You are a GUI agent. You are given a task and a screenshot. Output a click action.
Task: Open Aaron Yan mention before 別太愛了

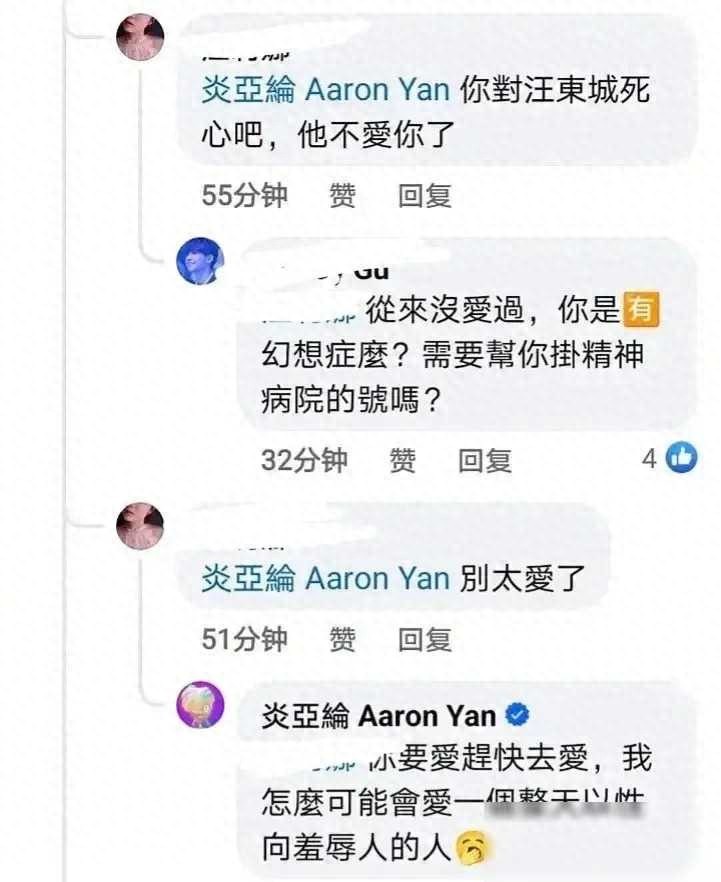tap(325, 578)
